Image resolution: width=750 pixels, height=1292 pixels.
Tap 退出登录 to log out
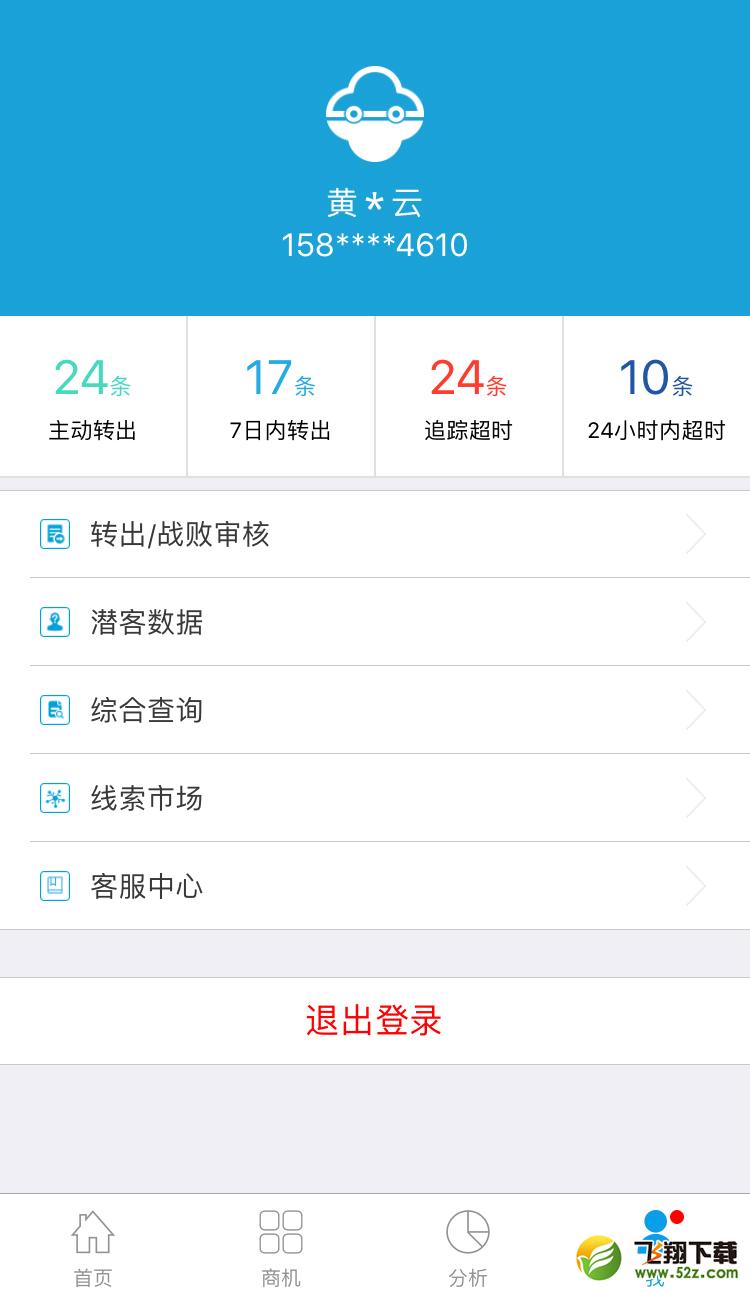(x=375, y=1021)
